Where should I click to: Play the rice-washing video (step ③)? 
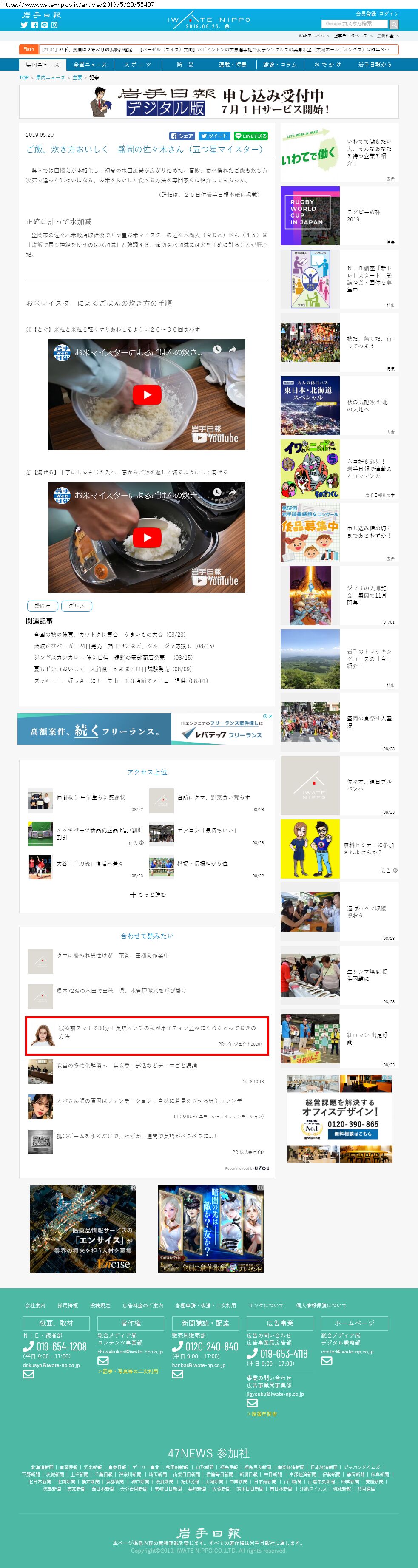click(x=147, y=395)
